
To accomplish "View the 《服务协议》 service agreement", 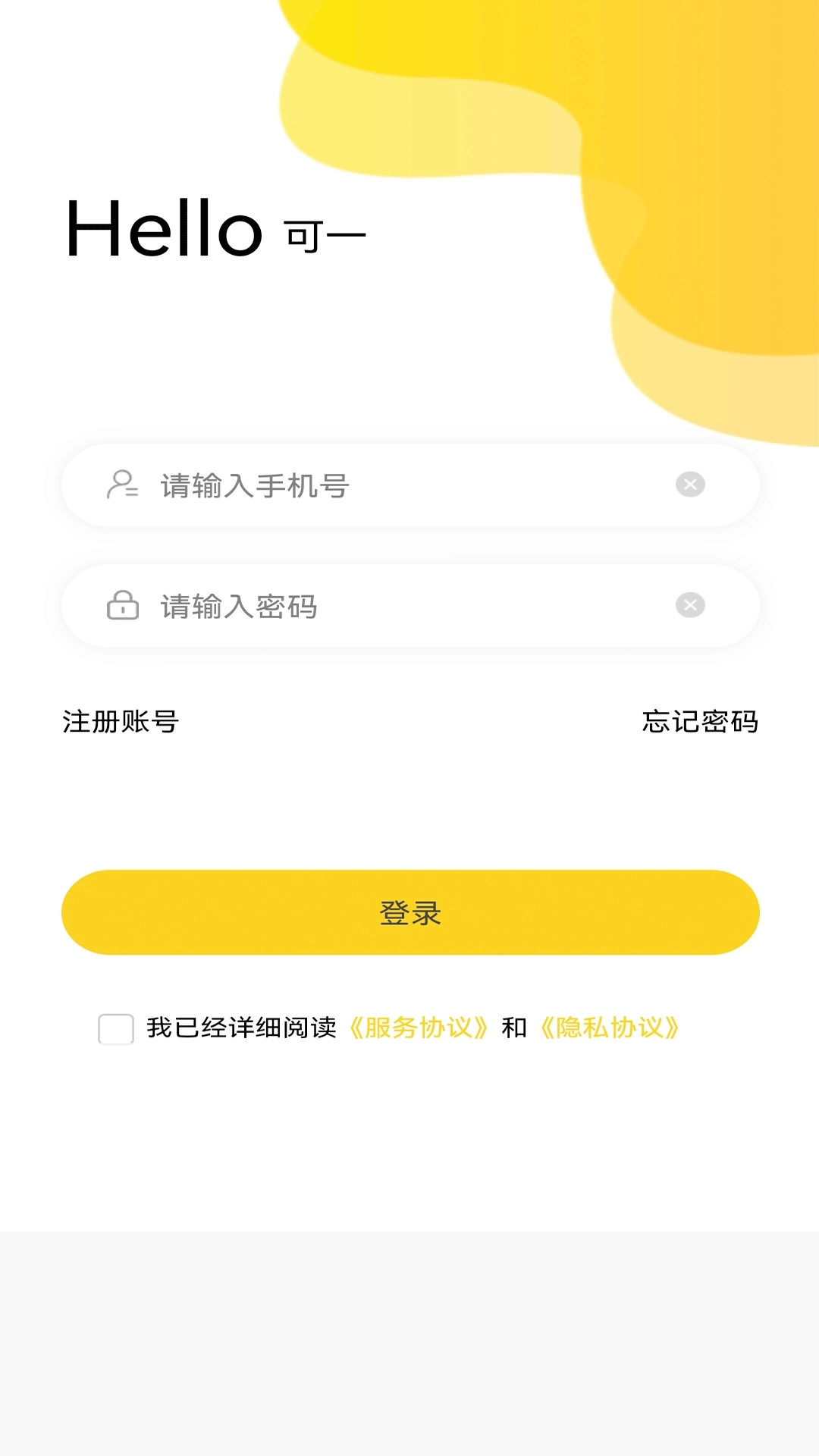I will pos(421,1030).
